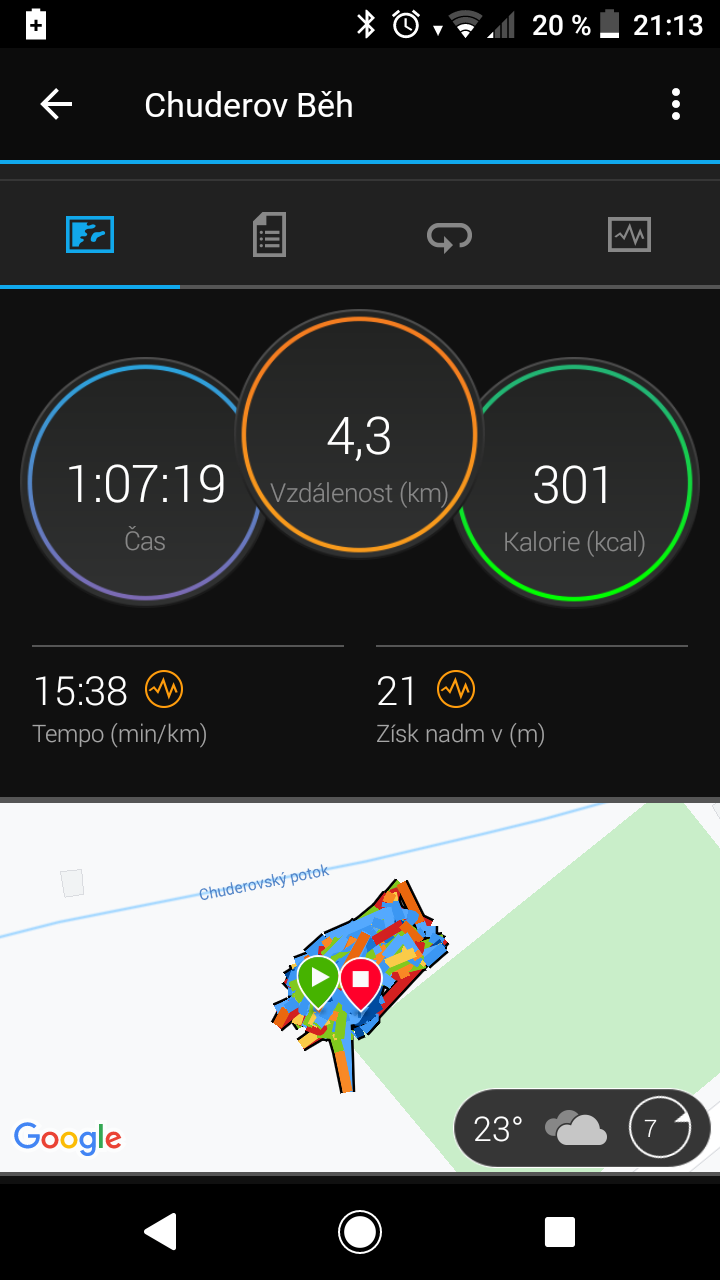Switch to the laps tab
The width and height of the screenshot is (720, 1280).
pos(449,236)
